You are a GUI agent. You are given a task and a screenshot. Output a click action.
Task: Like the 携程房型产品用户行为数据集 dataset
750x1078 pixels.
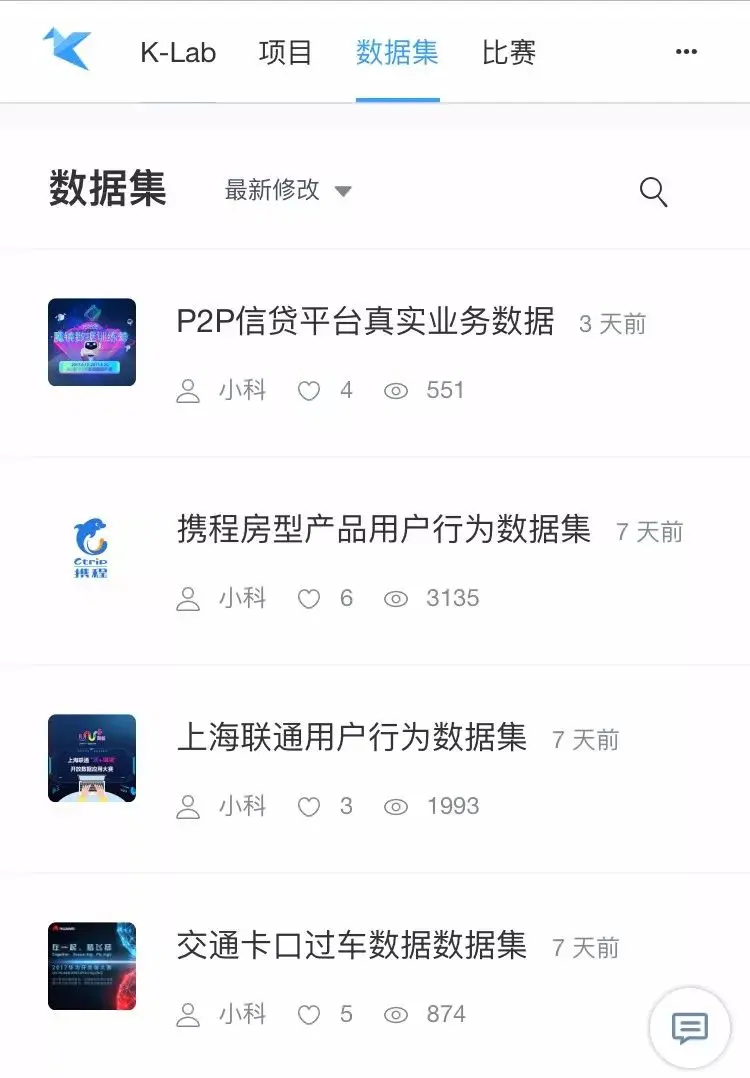pyautogui.click(x=309, y=599)
